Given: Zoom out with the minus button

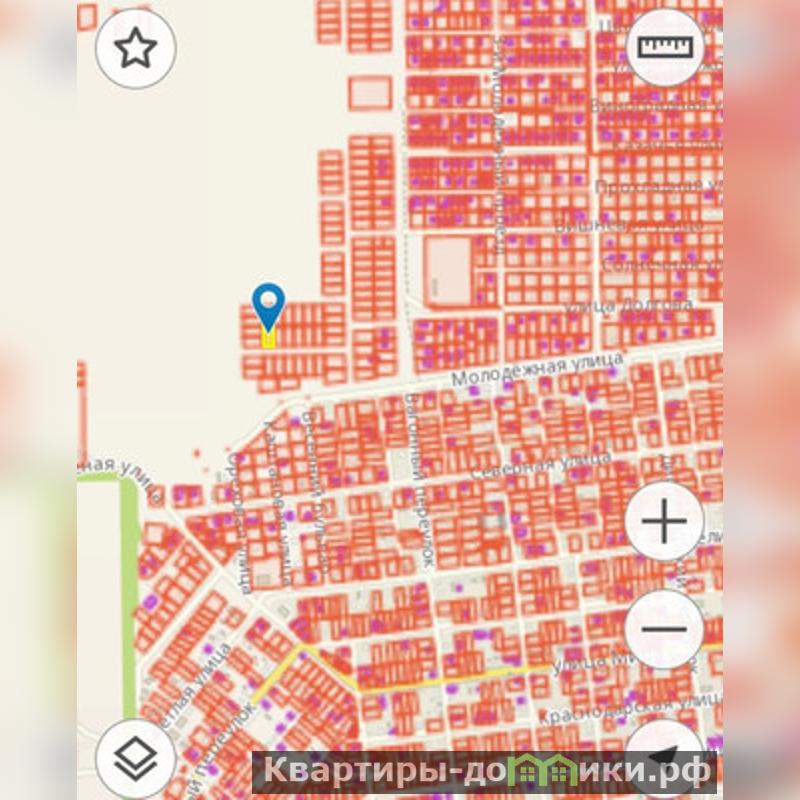Looking at the screenshot, I should pyautogui.click(x=665, y=629).
